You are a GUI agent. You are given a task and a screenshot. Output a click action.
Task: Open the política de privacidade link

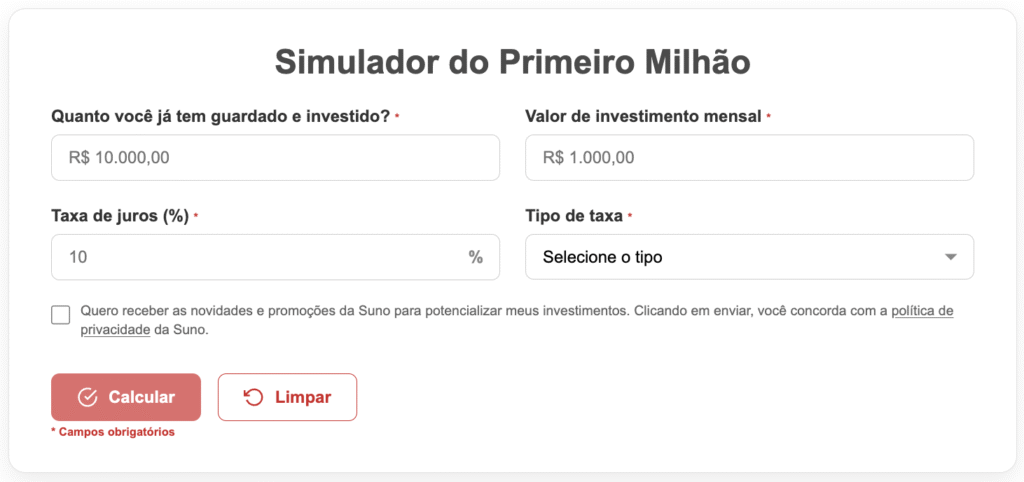click(x=921, y=311)
